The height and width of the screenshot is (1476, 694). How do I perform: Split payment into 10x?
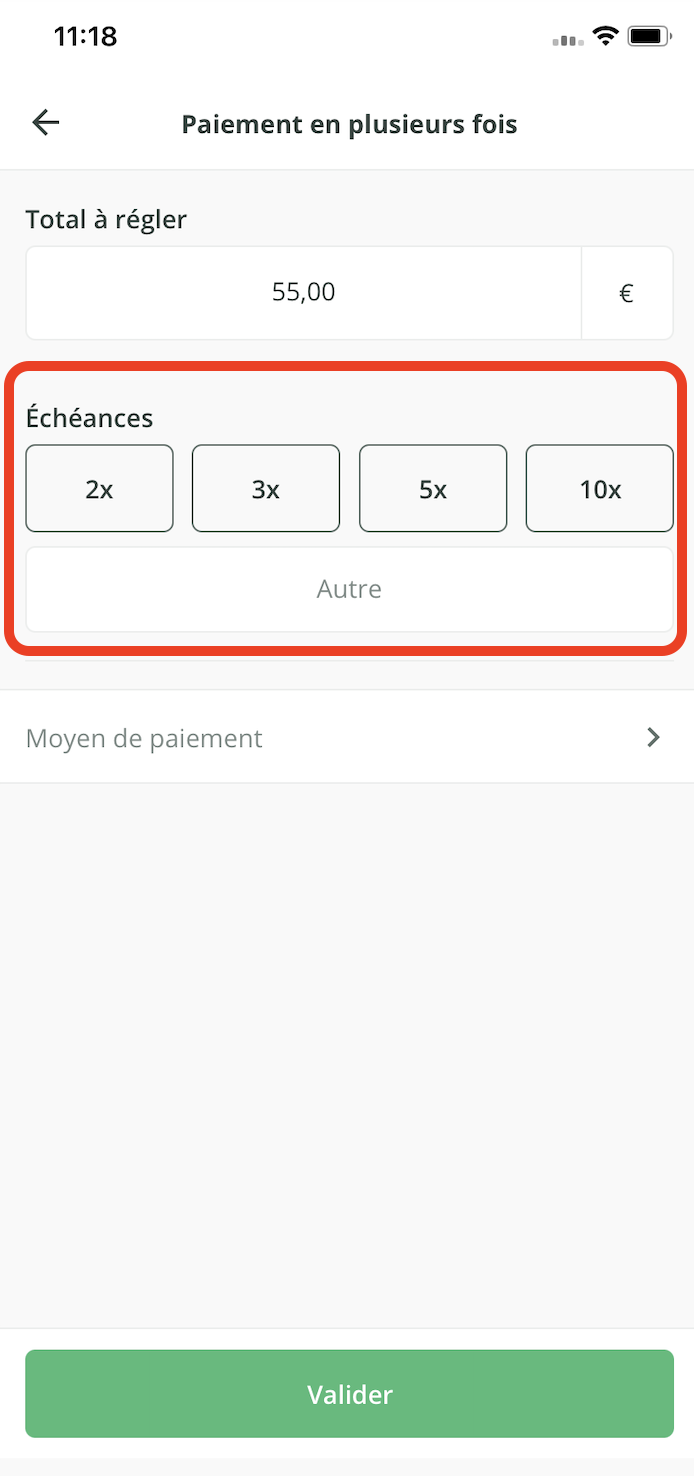coord(599,489)
